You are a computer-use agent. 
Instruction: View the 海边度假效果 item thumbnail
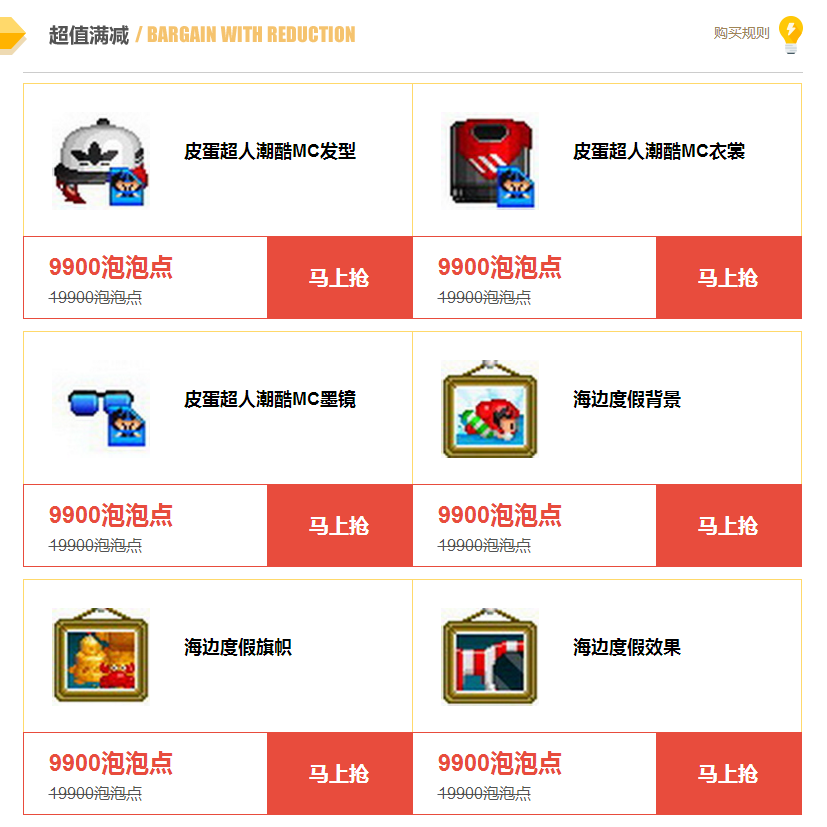click(490, 657)
